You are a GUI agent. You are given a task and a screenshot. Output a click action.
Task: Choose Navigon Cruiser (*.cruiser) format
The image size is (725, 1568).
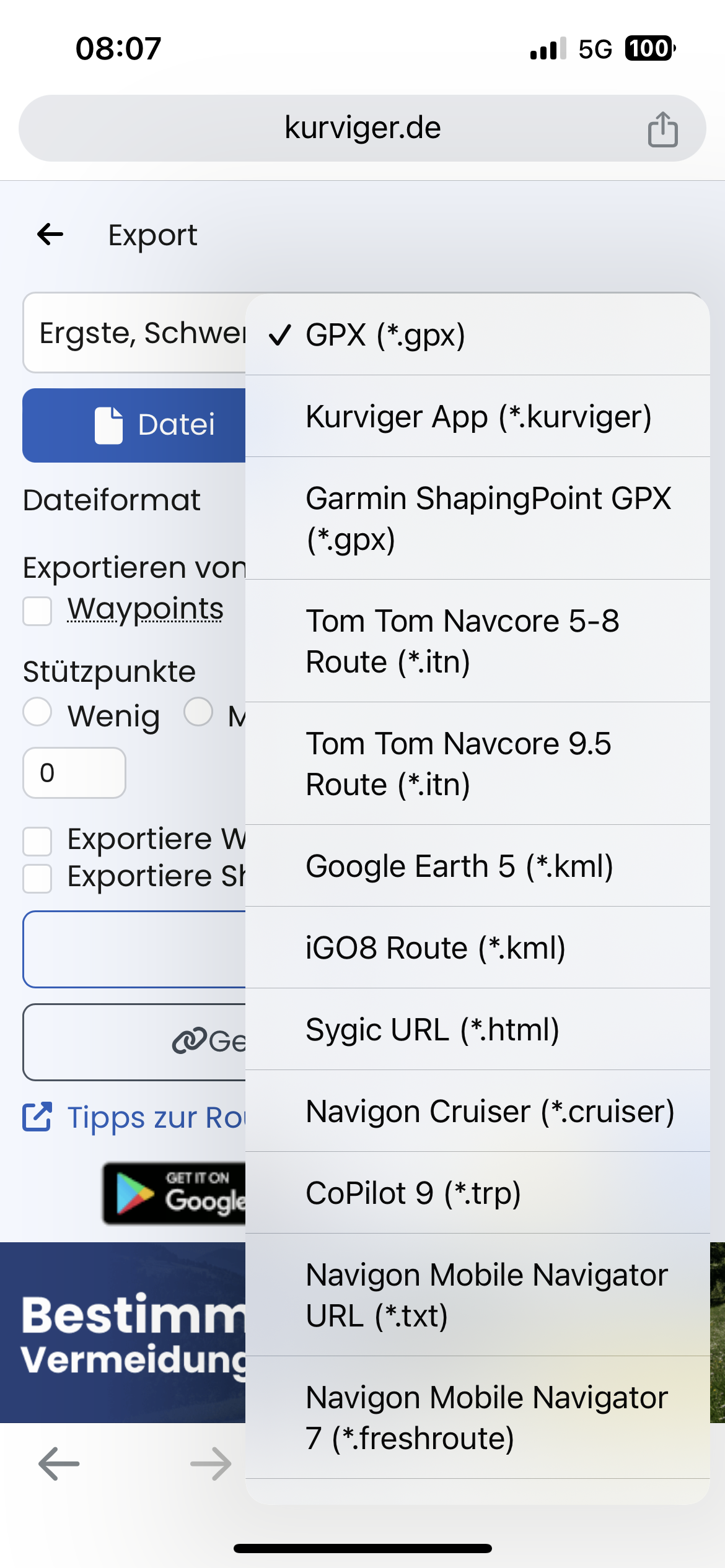(x=478, y=1111)
